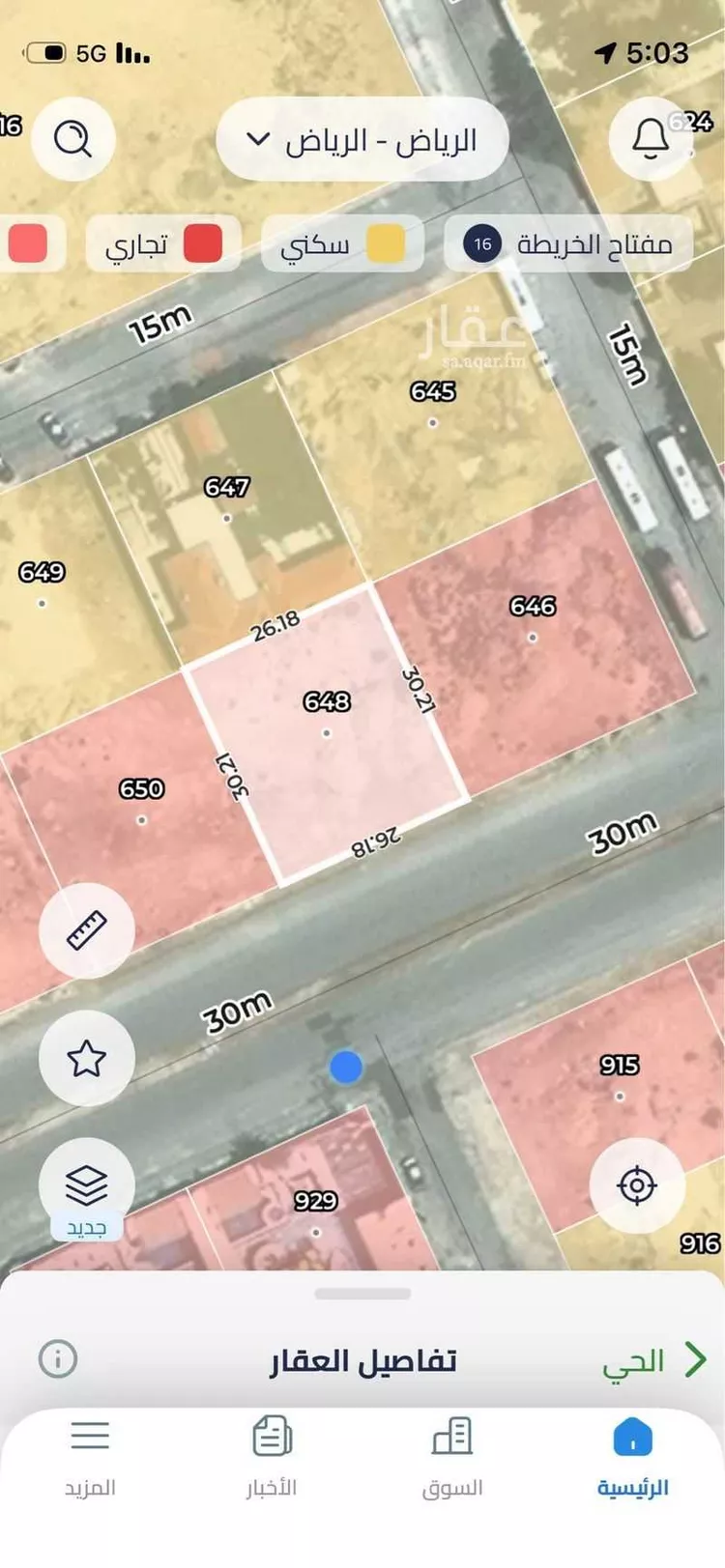Open the مفتاح الخريطة map legend chip
Screen dimensions: 725x1568
[x=568, y=243]
